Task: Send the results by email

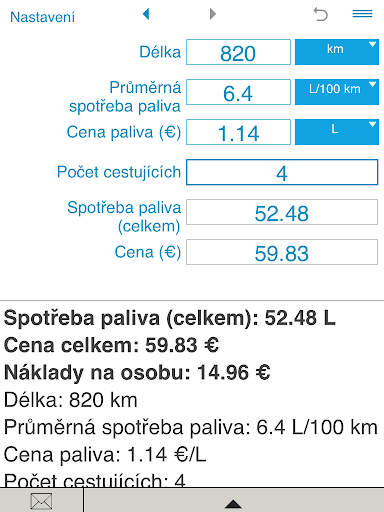Action: point(41,501)
